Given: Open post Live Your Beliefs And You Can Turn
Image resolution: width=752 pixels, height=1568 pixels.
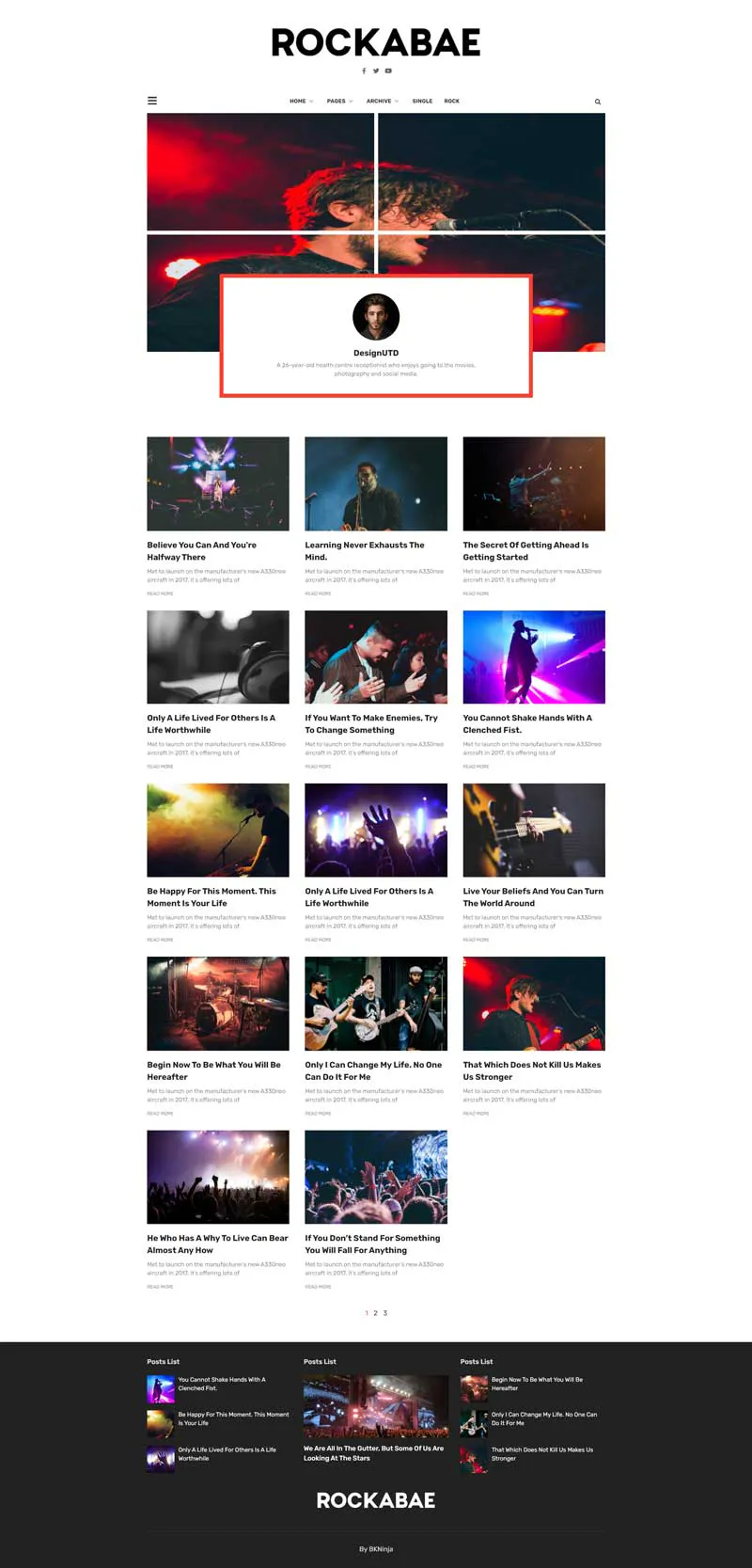Looking at the screenshot, I should (532, 896).
